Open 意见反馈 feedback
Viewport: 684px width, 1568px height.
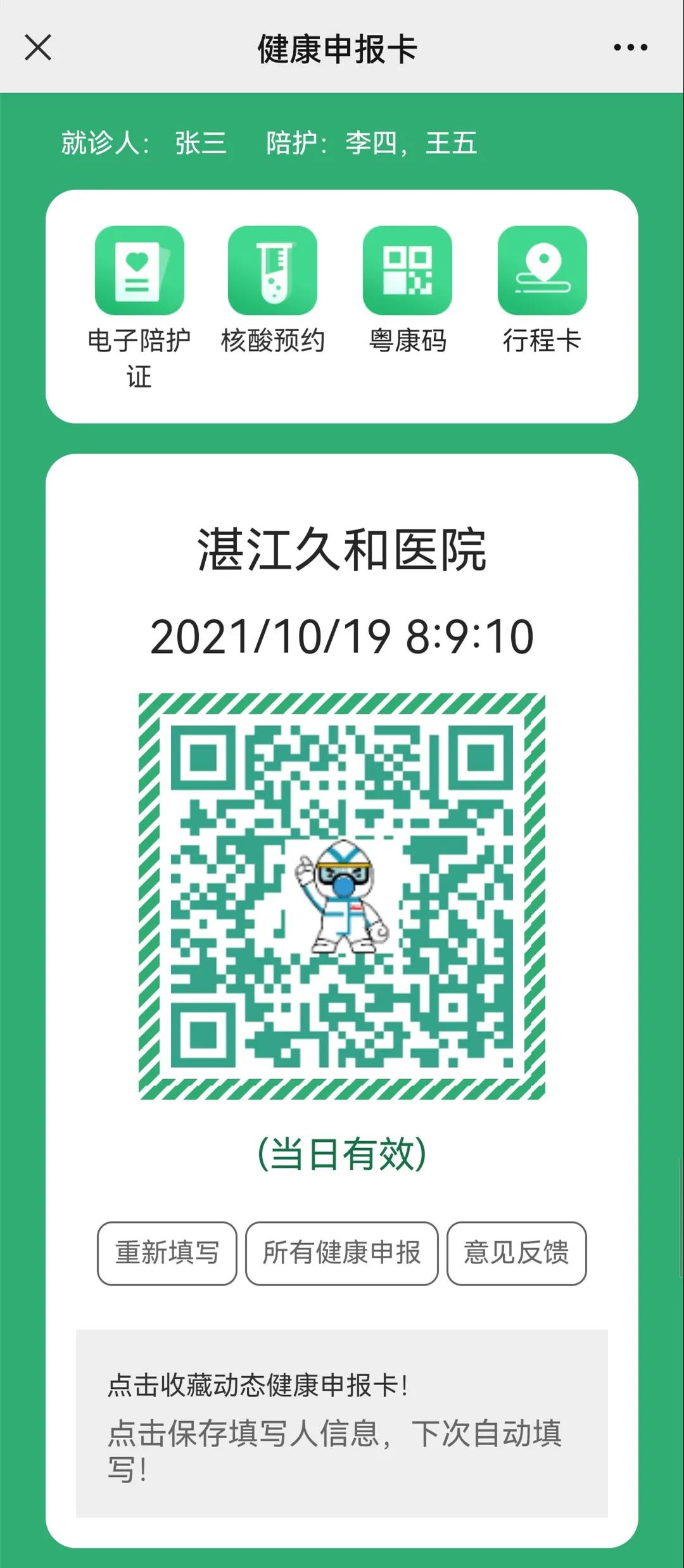(x=516, y=1253)
